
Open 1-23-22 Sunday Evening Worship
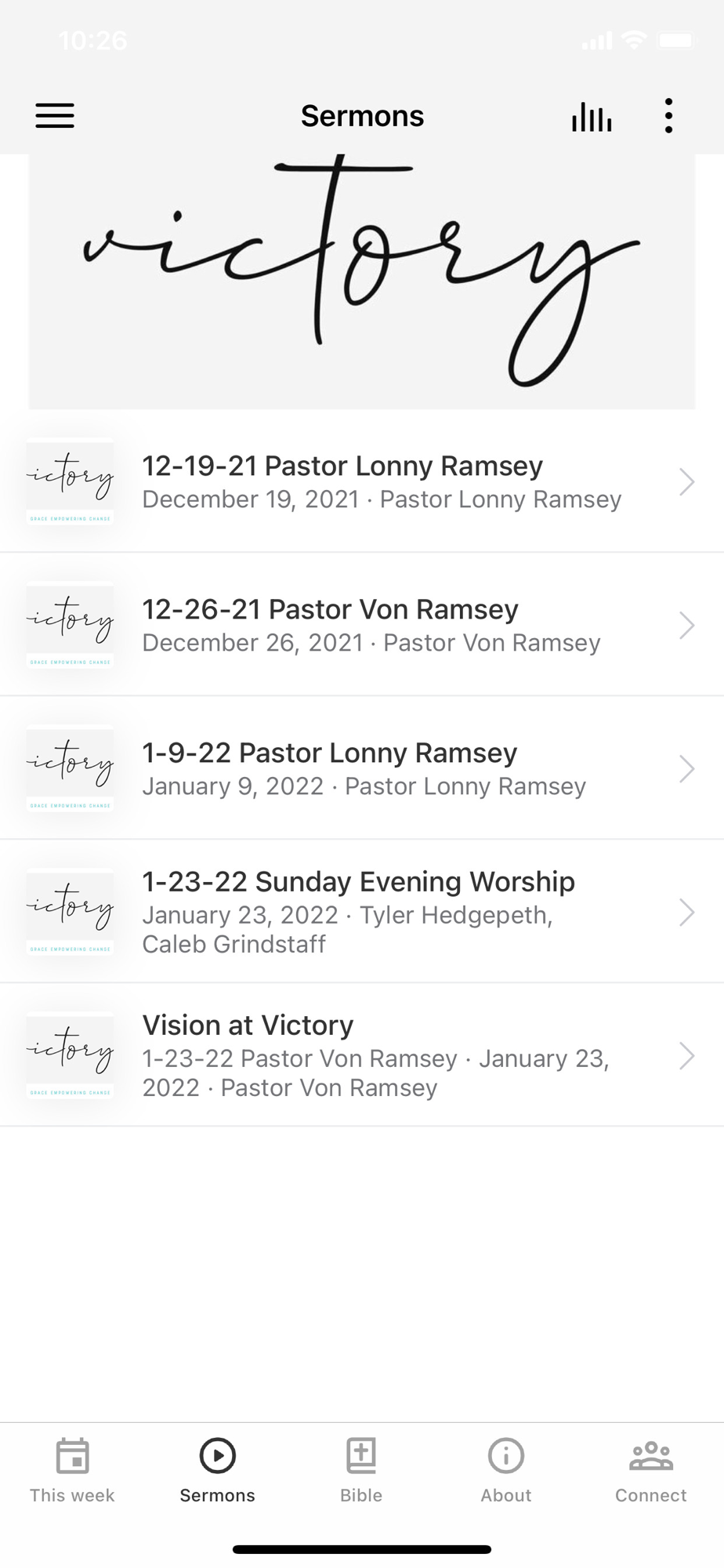click(x=362, y=912)
